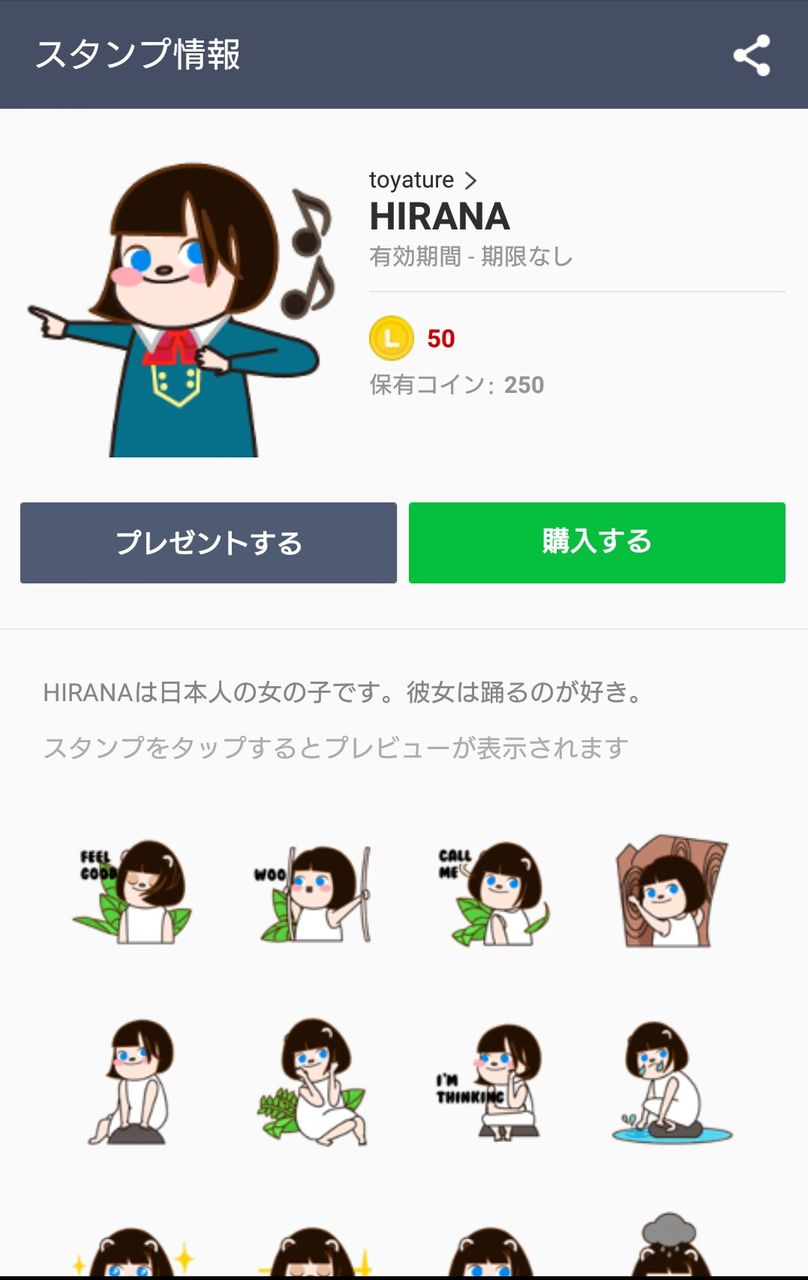Viewport: 808px width, 1280px height.
Task: Open the toyature creator page
Action: (423, 180)
